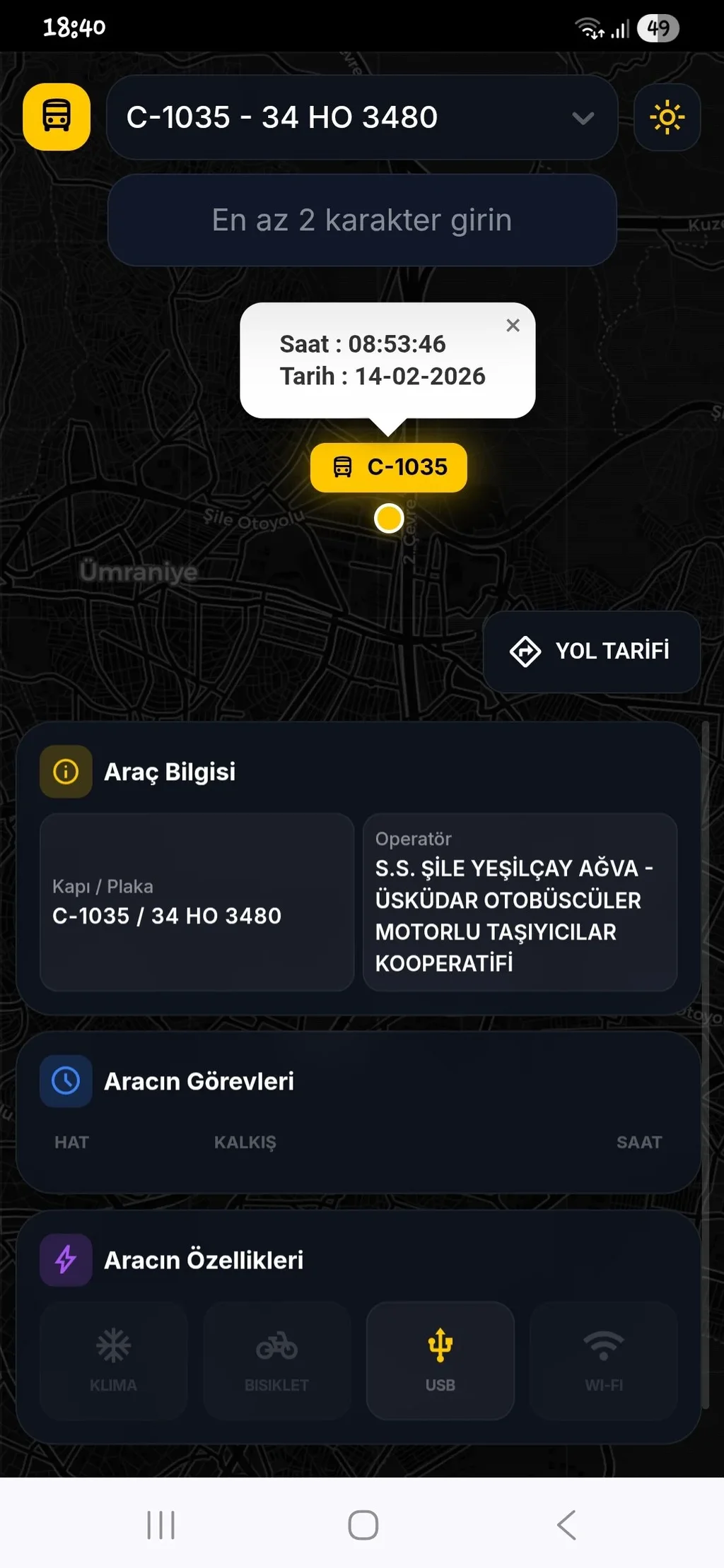Viewport: 724px width, 1568px height.
Task: Expand the C-1035 - 34 HO 3480 vehicle dropdown
Action: pos(362,117)
